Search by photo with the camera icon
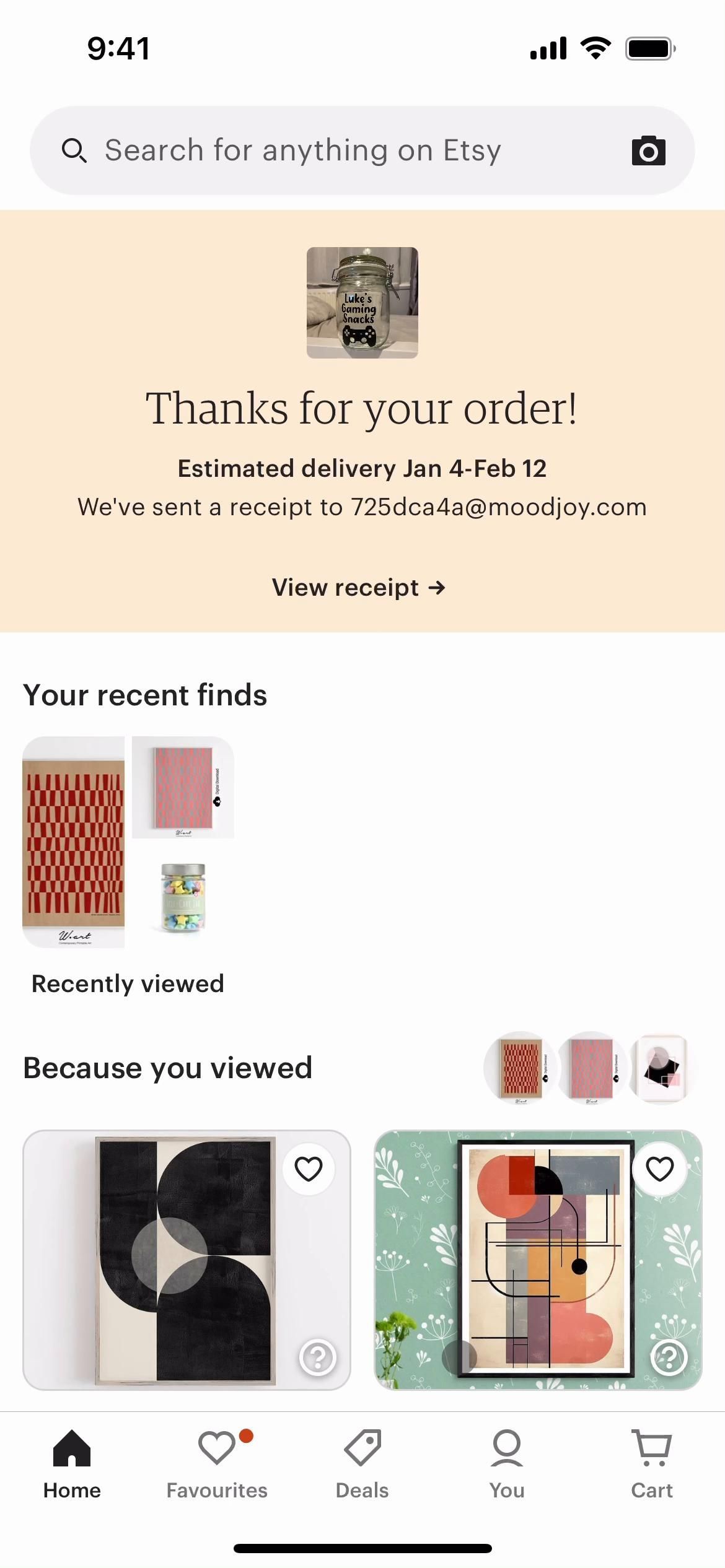The height and width of the screenshot is (1568, 725). (648, 151)
